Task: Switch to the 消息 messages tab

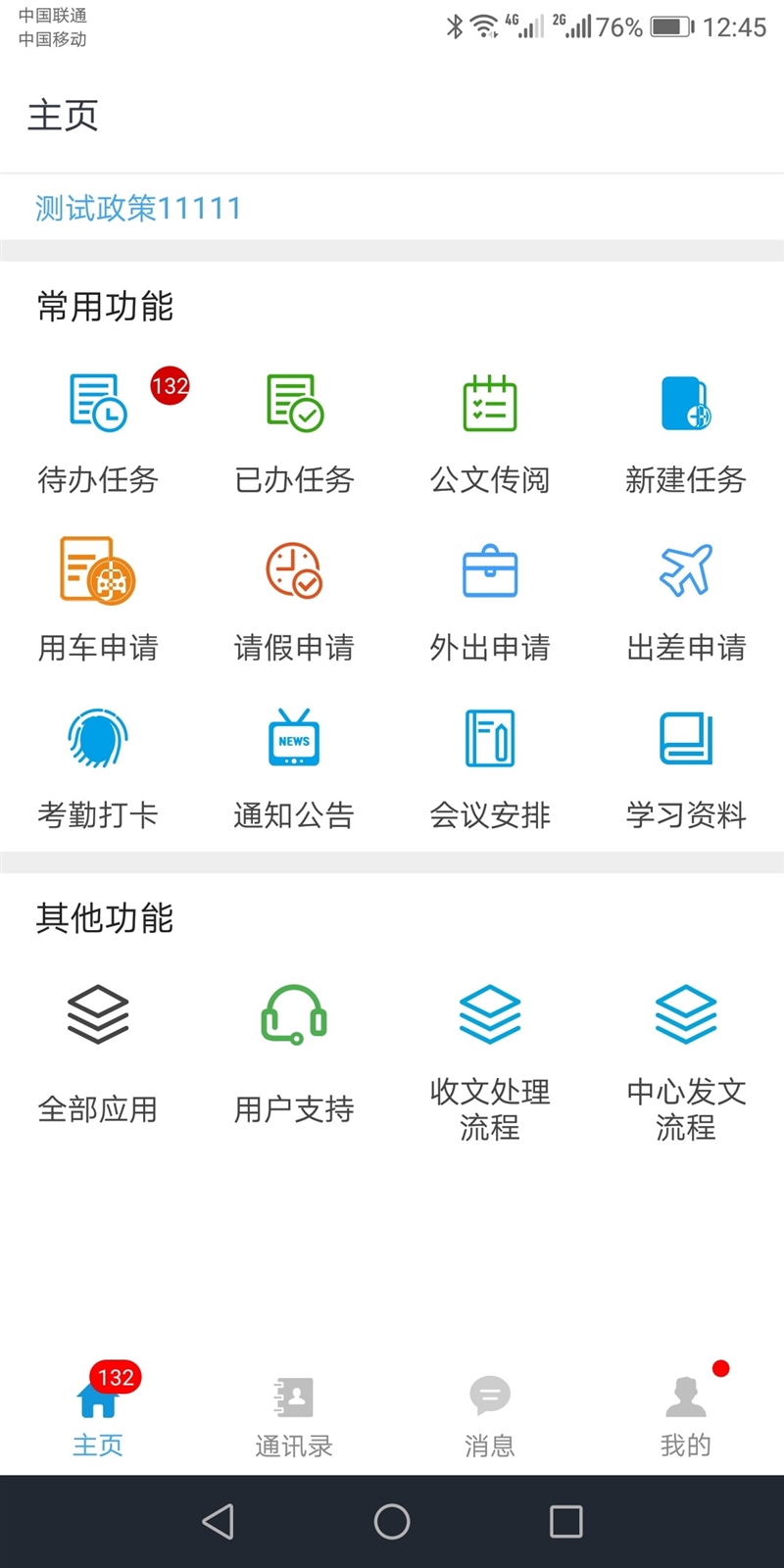Action: point(490,1416)
